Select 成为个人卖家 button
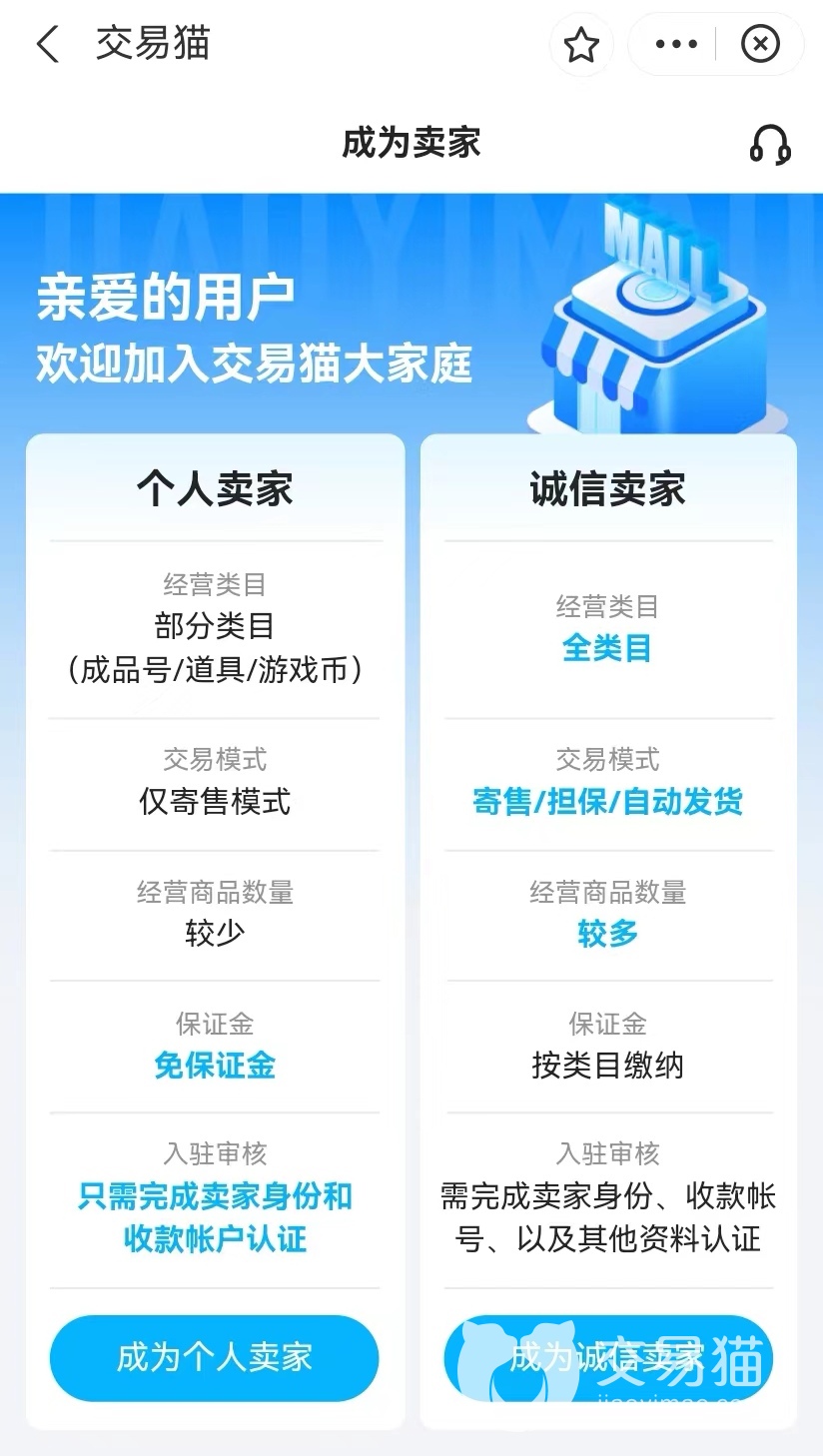Viewport: 823px width, 1456px height. (x=214, y=1357)
